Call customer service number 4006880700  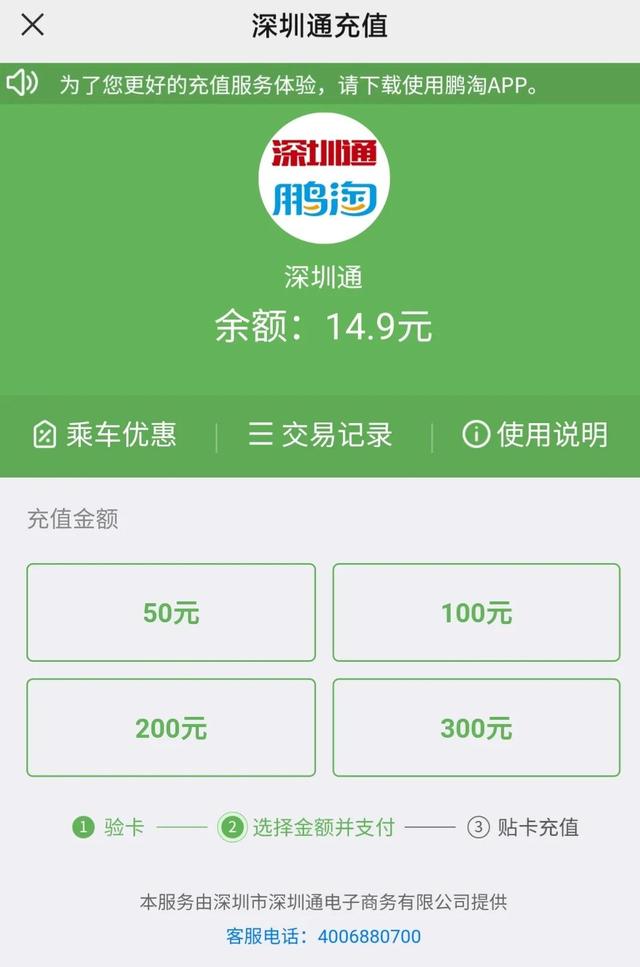[x=368, y=937]
